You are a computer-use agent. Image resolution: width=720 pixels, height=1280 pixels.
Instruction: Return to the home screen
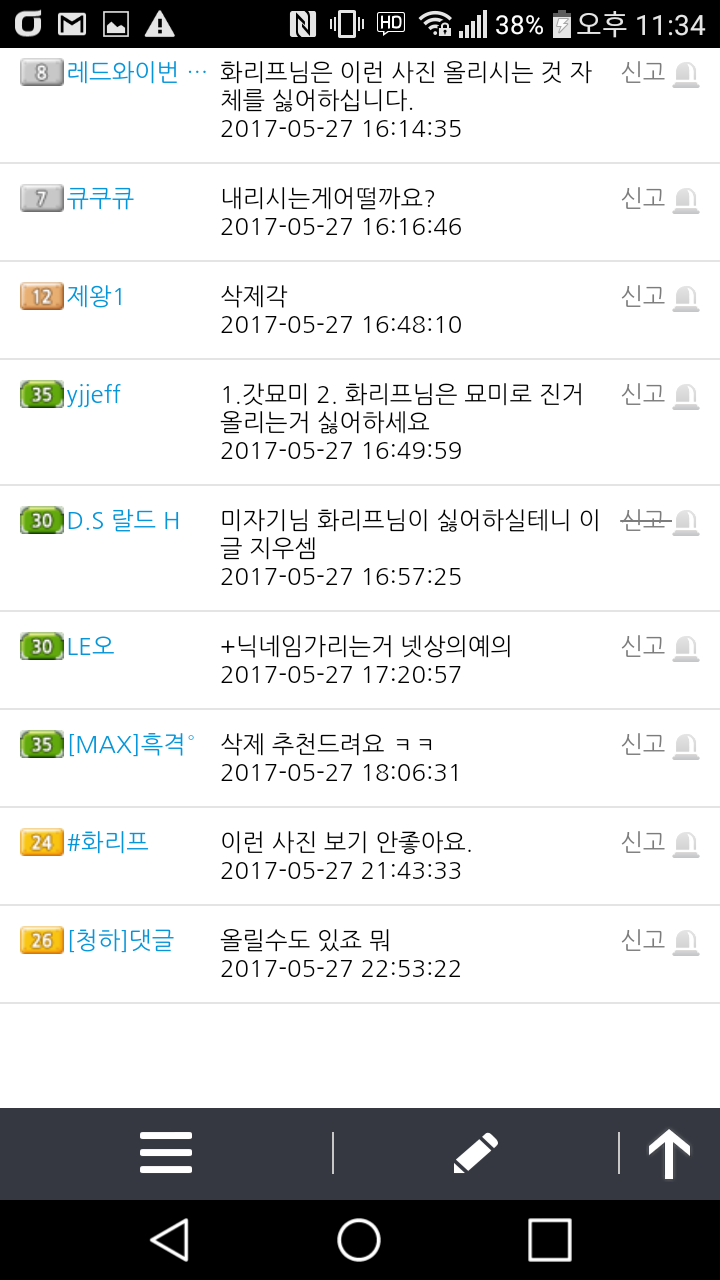tap(359, 1240)
